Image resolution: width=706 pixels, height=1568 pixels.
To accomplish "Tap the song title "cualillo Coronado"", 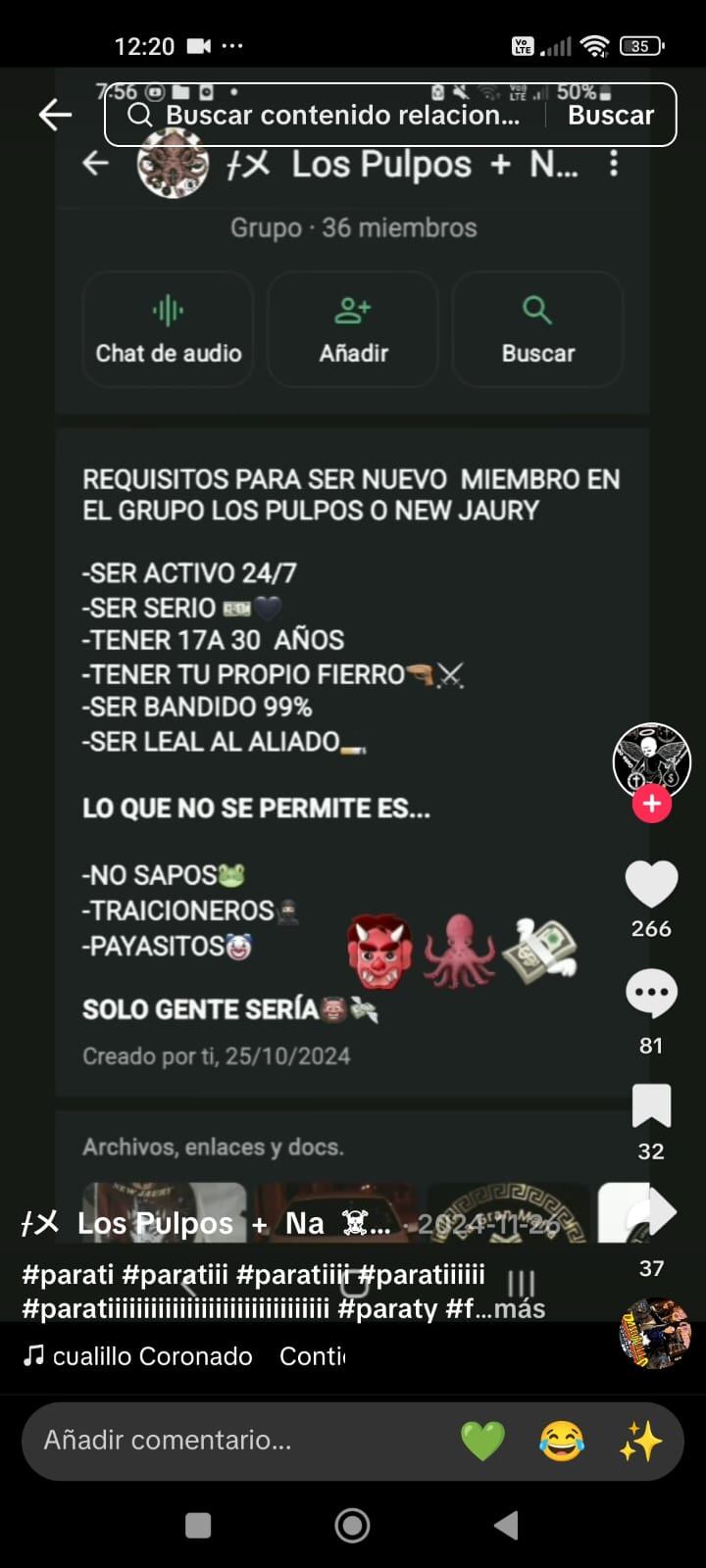I will coord(160,1355).
